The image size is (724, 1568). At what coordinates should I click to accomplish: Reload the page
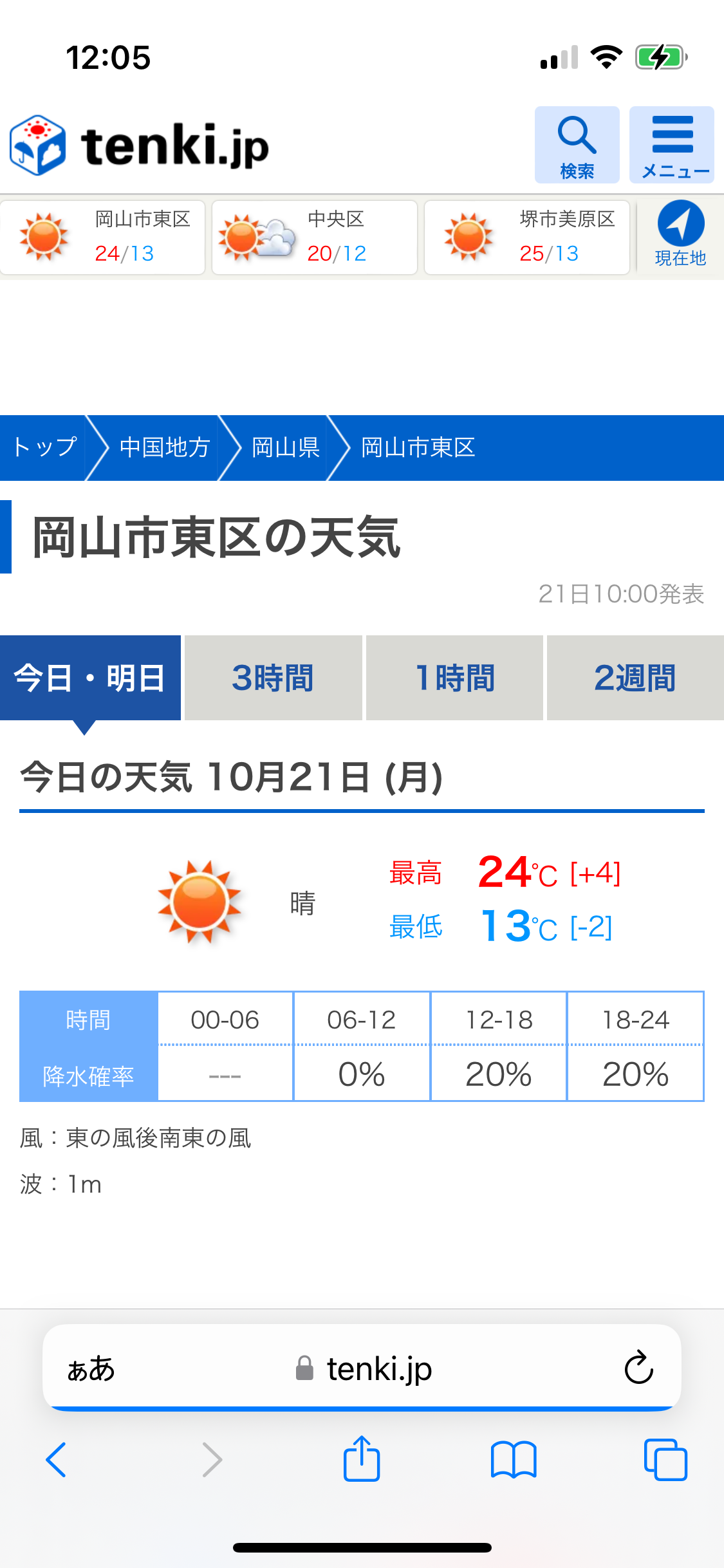pos(638,1368)
